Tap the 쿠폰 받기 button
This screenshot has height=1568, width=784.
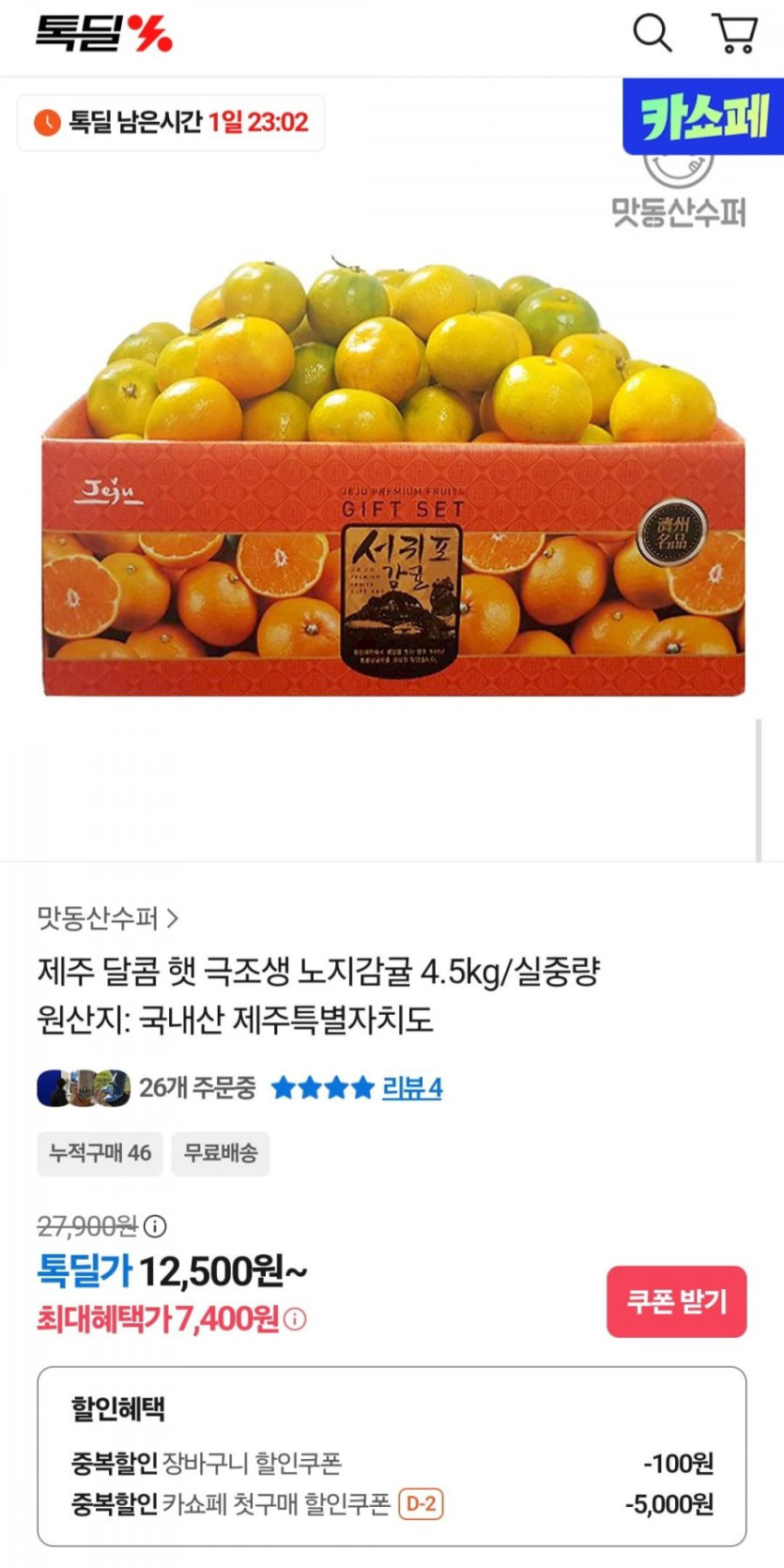click(x=676, y=1301)
